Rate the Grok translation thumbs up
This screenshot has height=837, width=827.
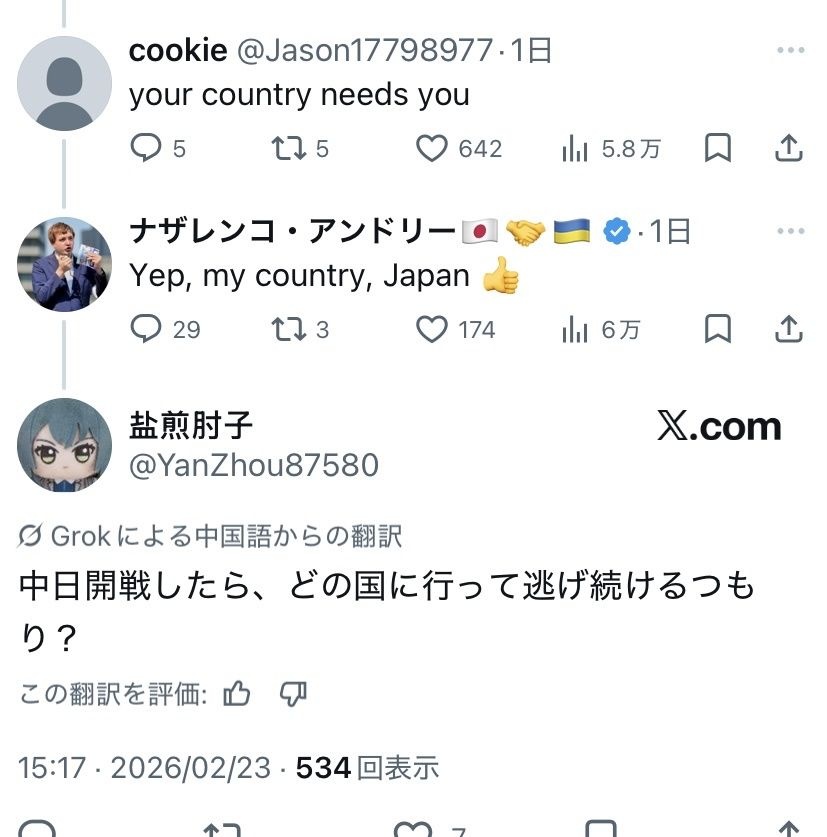point(237,693)
